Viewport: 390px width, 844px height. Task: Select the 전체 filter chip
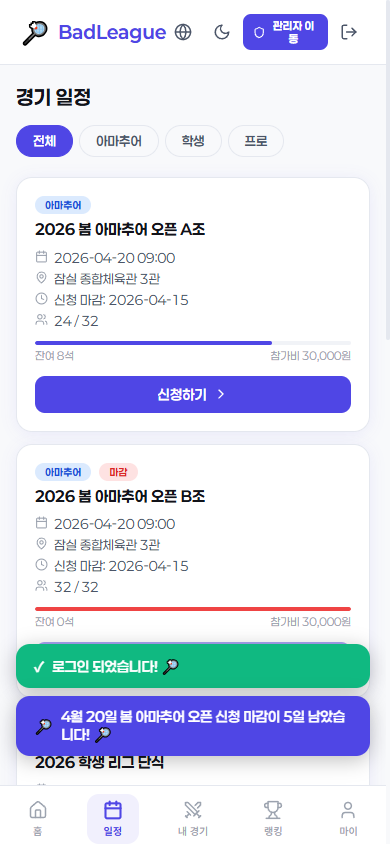point(44,141)
